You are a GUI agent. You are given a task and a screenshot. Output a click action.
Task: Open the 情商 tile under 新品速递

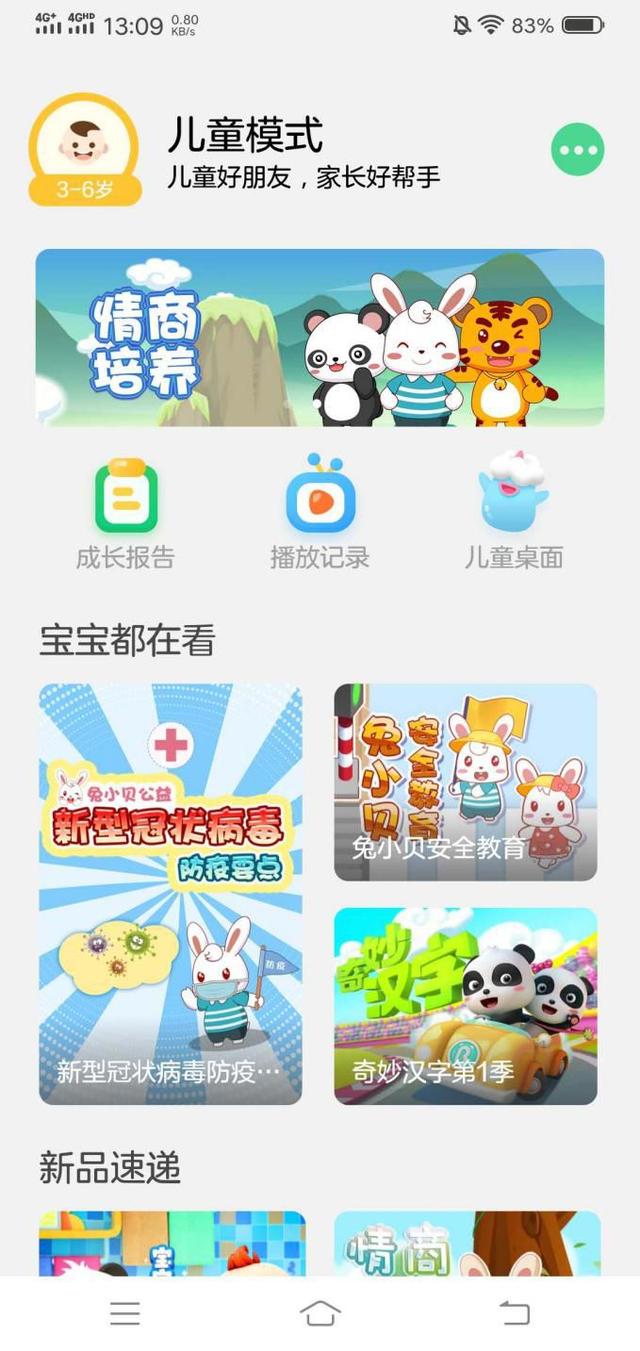pyautogui.click(x=467, y=1243)
